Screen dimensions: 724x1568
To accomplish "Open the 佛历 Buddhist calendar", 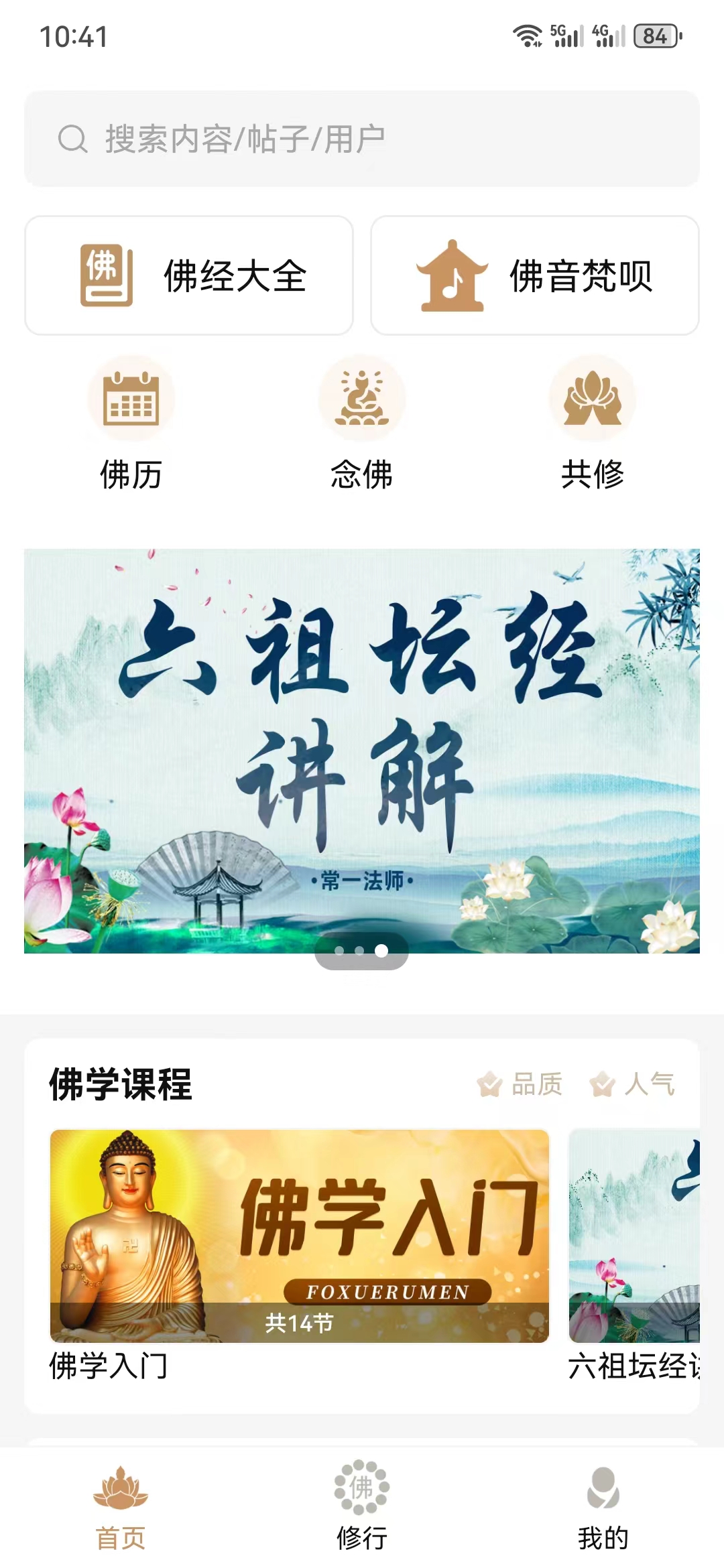I will 131,423.
